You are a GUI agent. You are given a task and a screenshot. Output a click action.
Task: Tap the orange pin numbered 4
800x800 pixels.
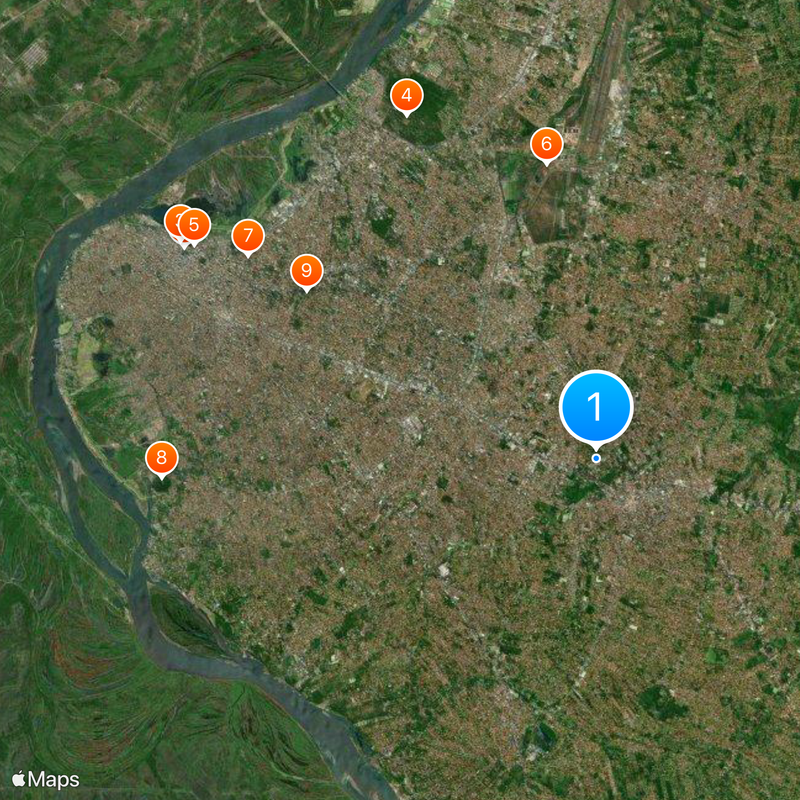point(406,96)
